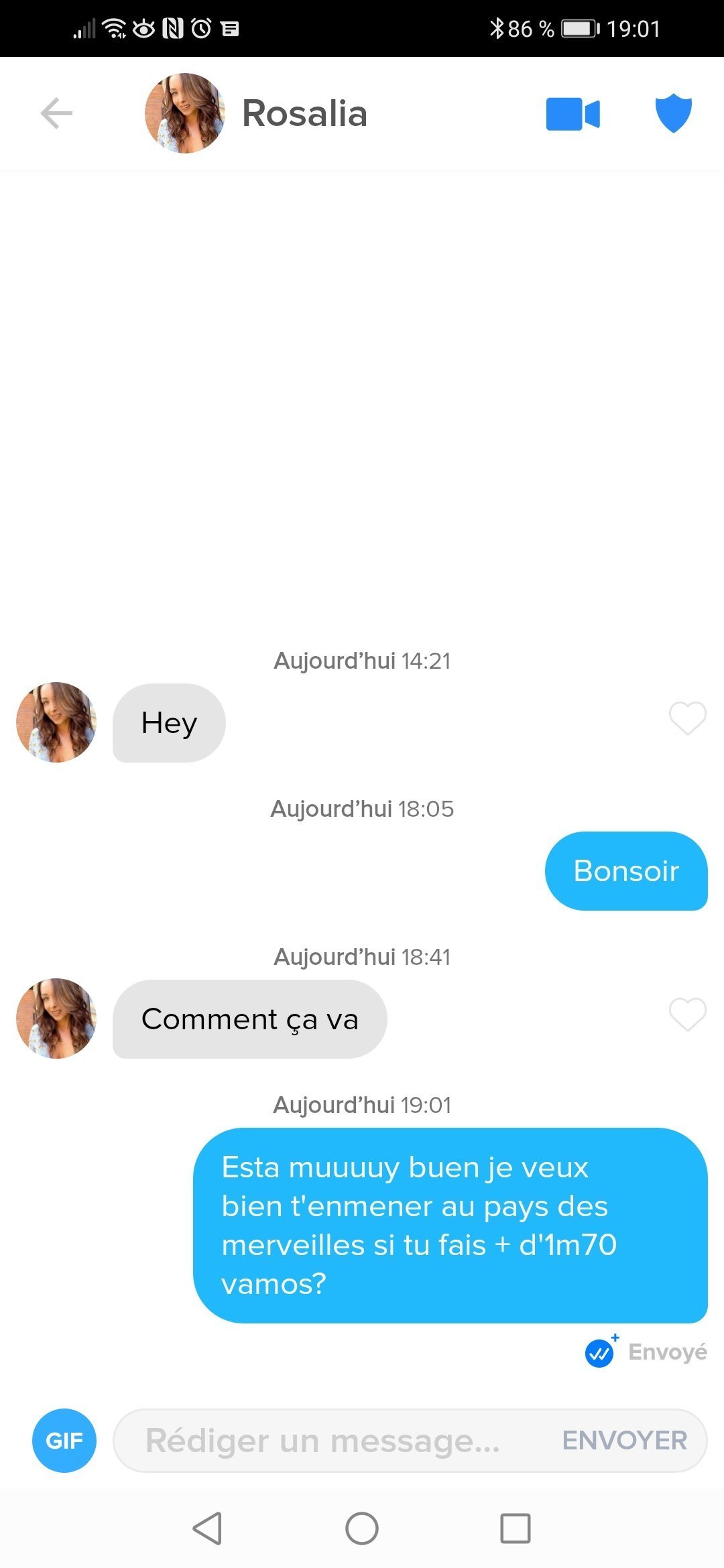Open the recent apps view

pos(515,1528)
